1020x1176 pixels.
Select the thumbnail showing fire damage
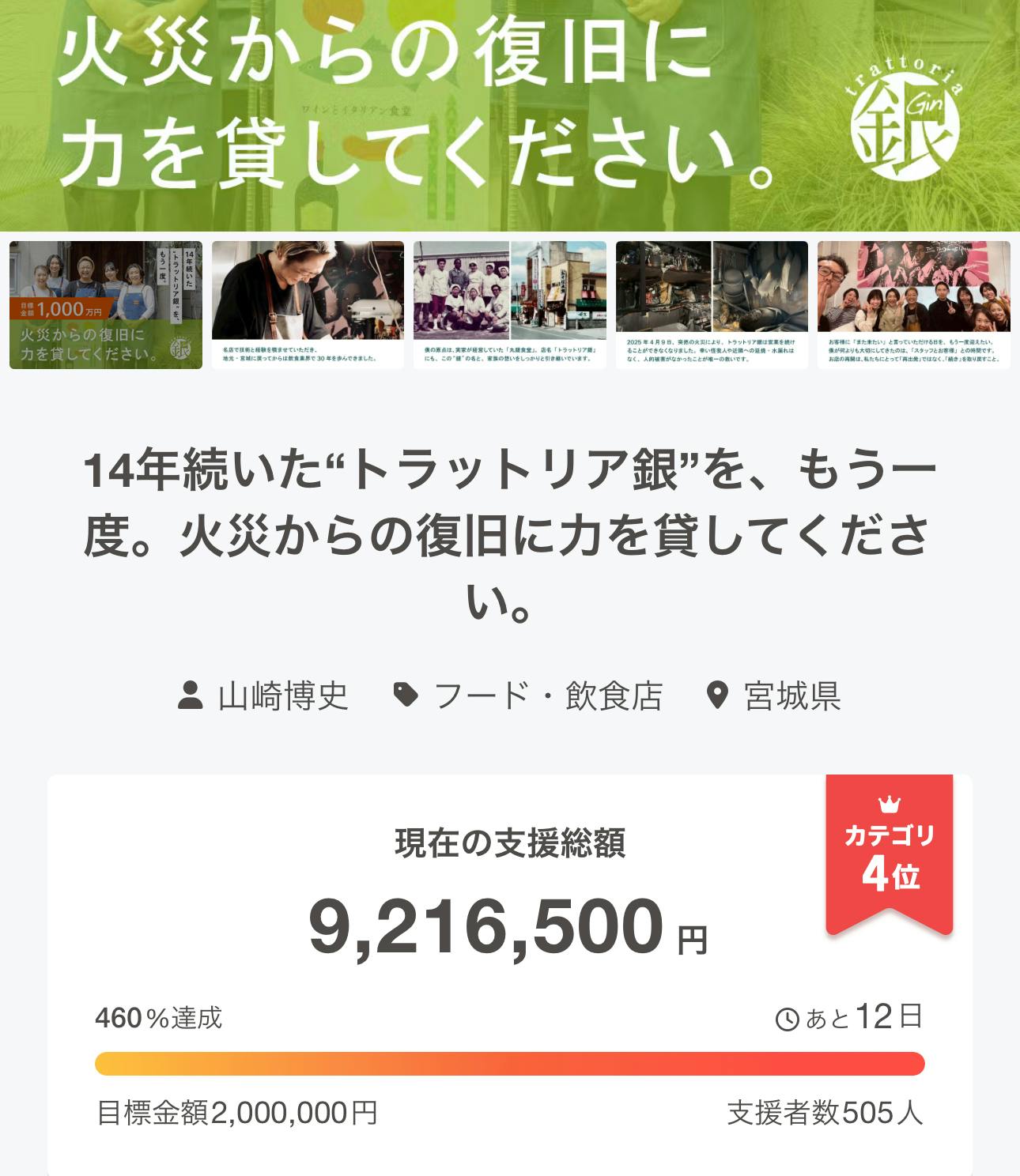tap(712, 305)
